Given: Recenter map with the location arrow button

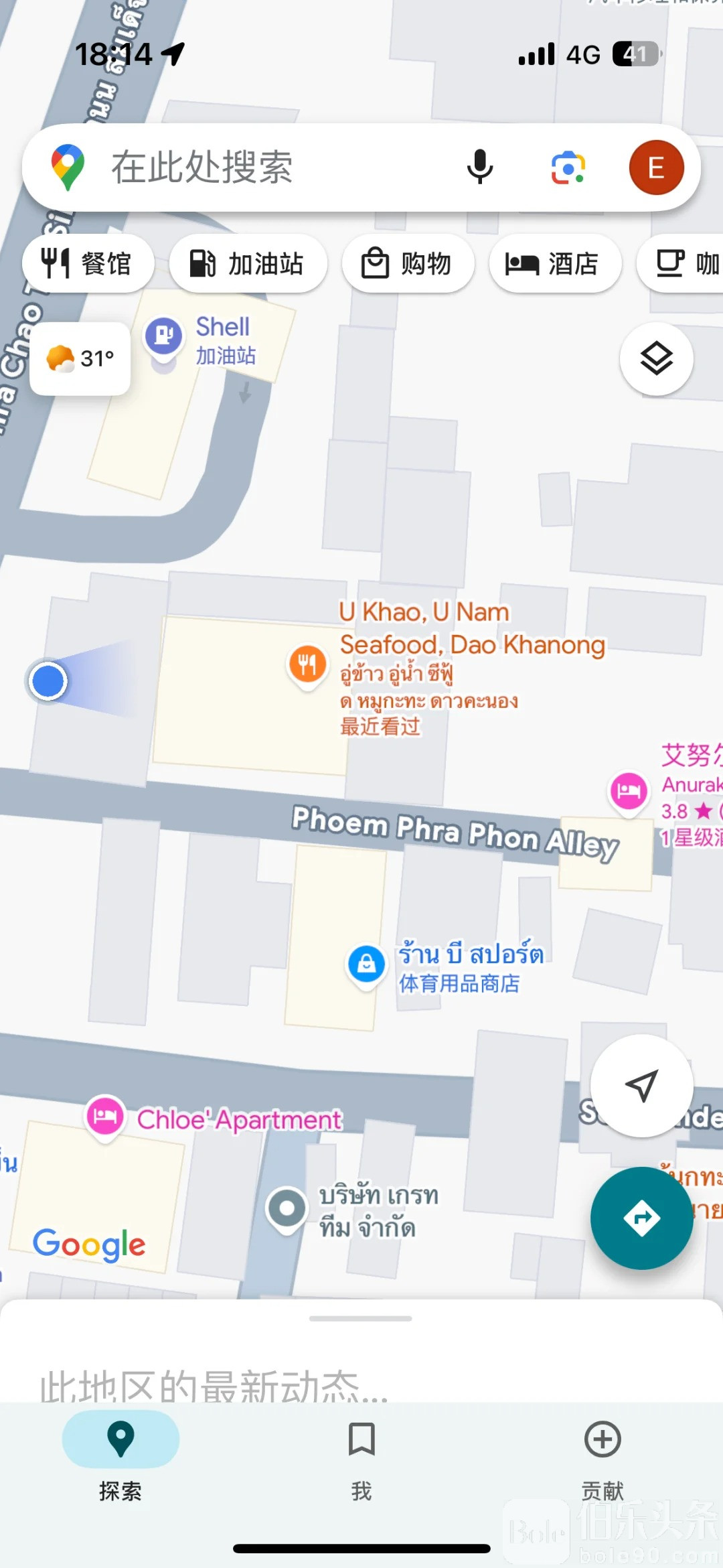Looking at the screenshot, I should pyautogui.click(x=641, y=1086).
